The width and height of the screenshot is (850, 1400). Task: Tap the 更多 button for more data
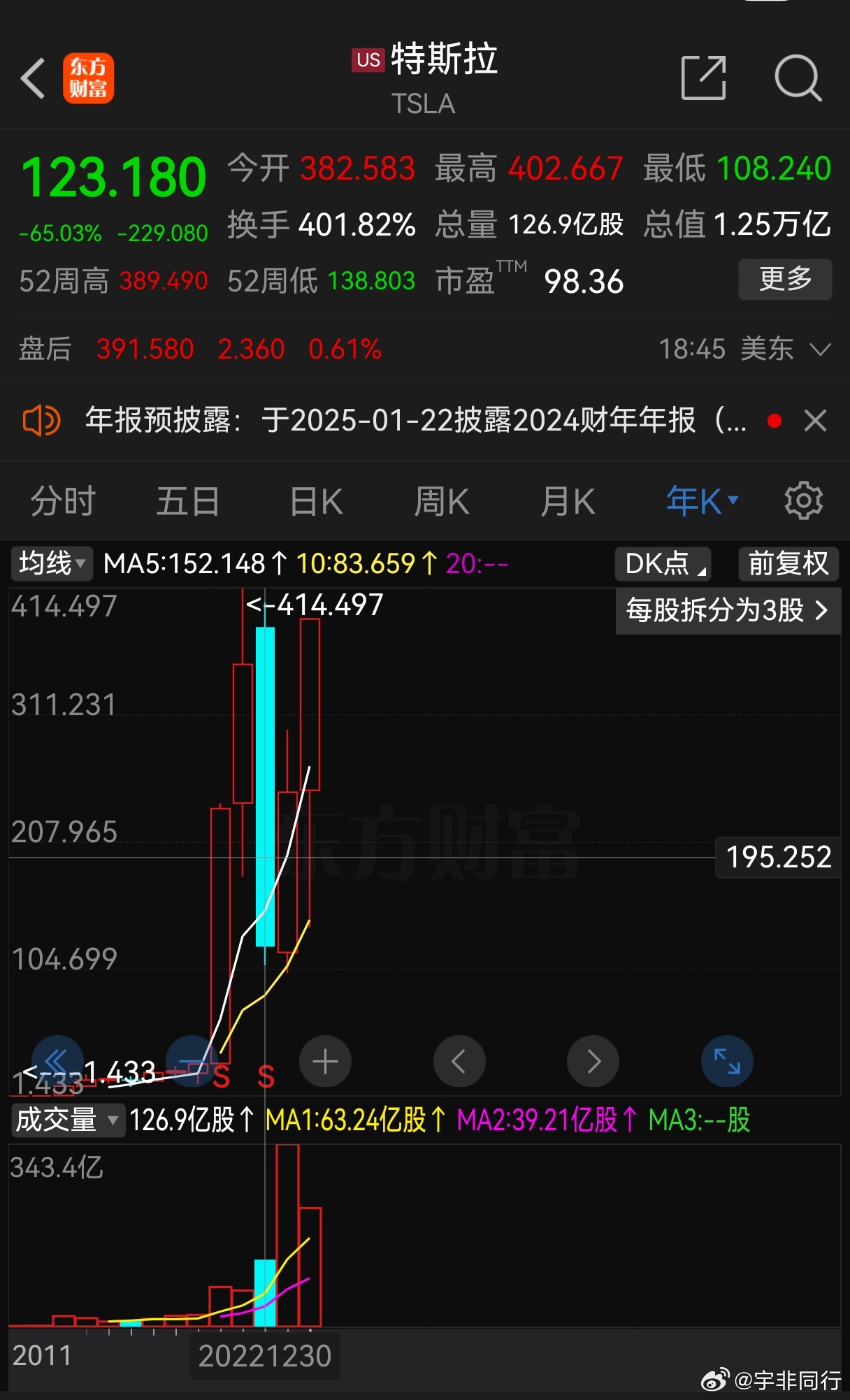point(785,280)
